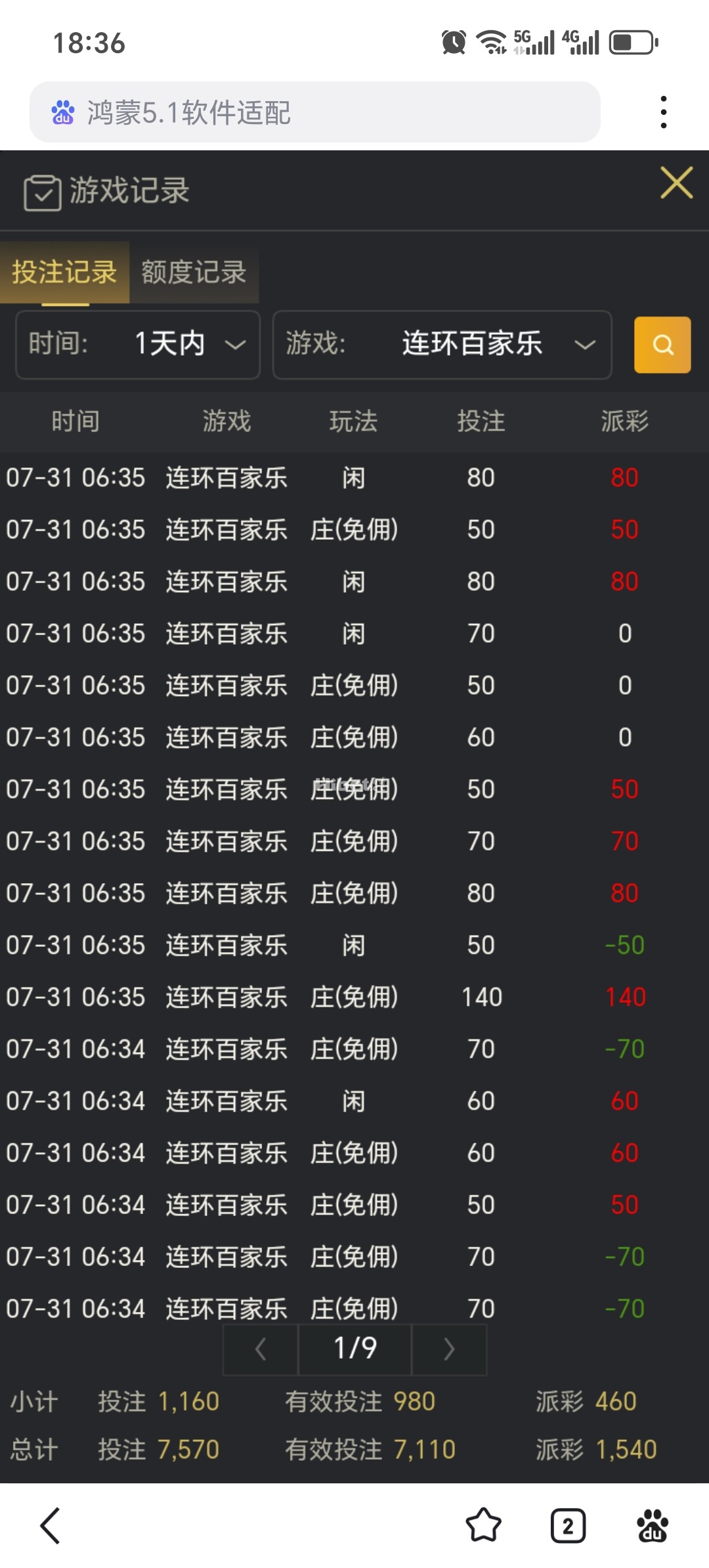The width and height of the screenshot is (709, 1568).
Task: Go to the next records page
Action: (449, 1349)
